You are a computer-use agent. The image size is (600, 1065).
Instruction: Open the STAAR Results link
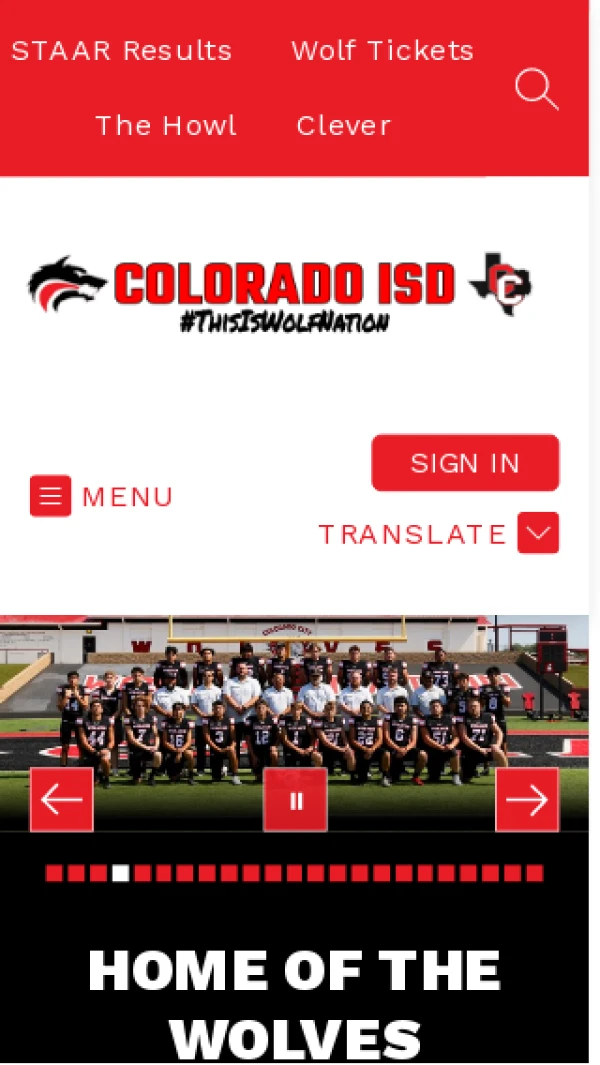(121, 51)
